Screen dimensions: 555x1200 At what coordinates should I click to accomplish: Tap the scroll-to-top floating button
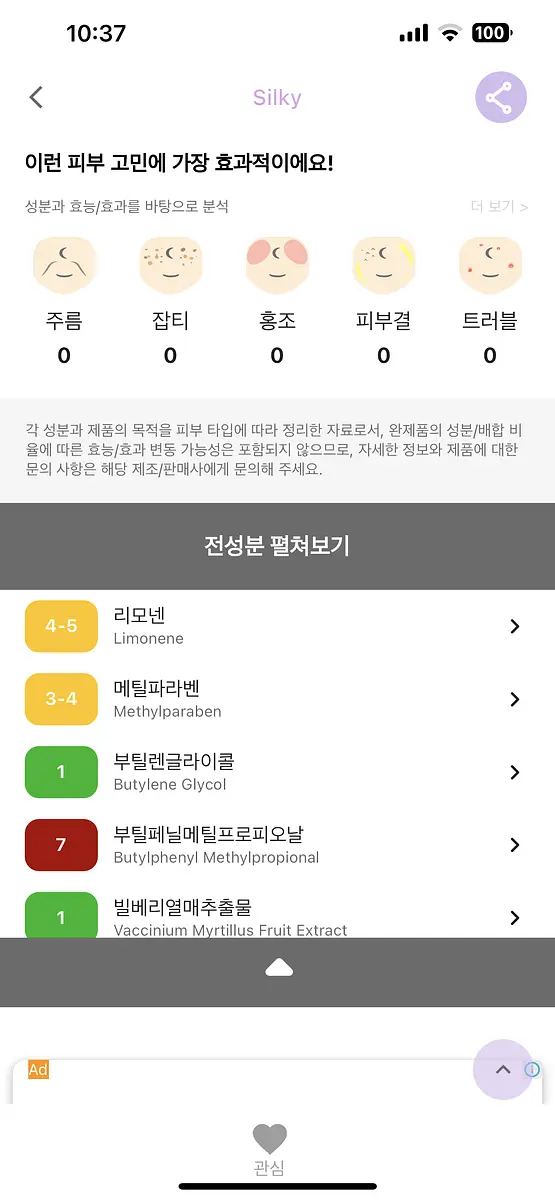click(503, 1069)
